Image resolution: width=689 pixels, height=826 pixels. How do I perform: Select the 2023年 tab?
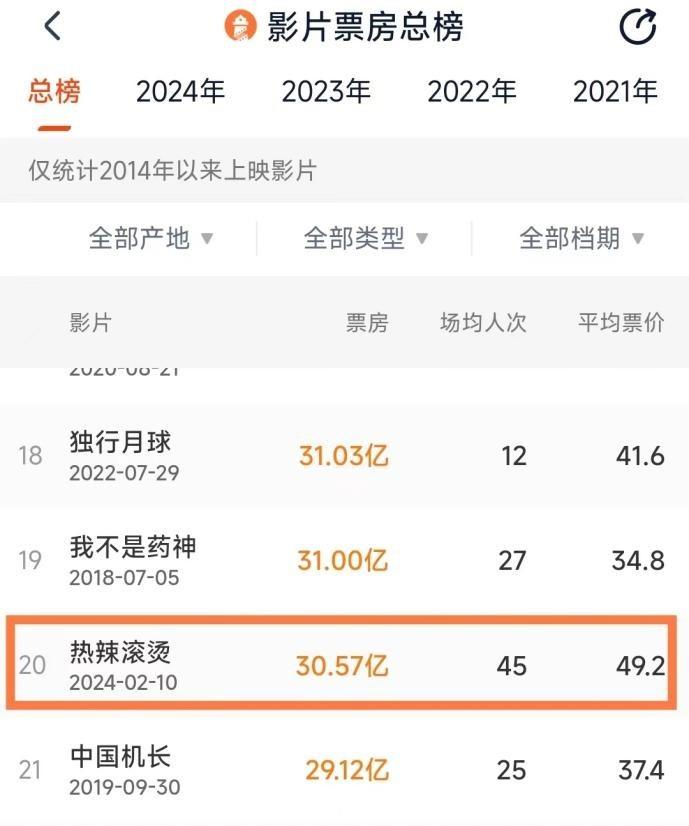click(326, 92)
